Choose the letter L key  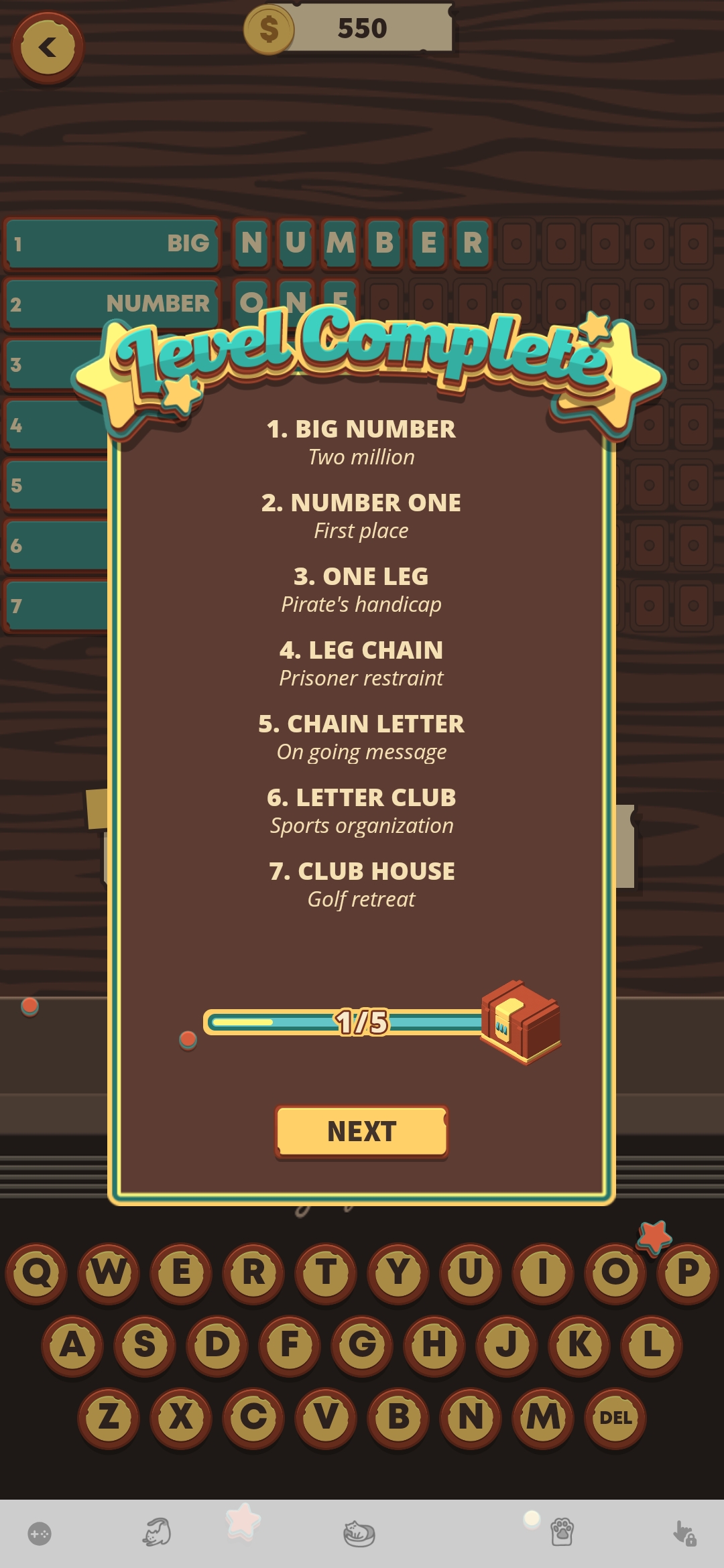pyautogui.click(x=652, y=1344)
